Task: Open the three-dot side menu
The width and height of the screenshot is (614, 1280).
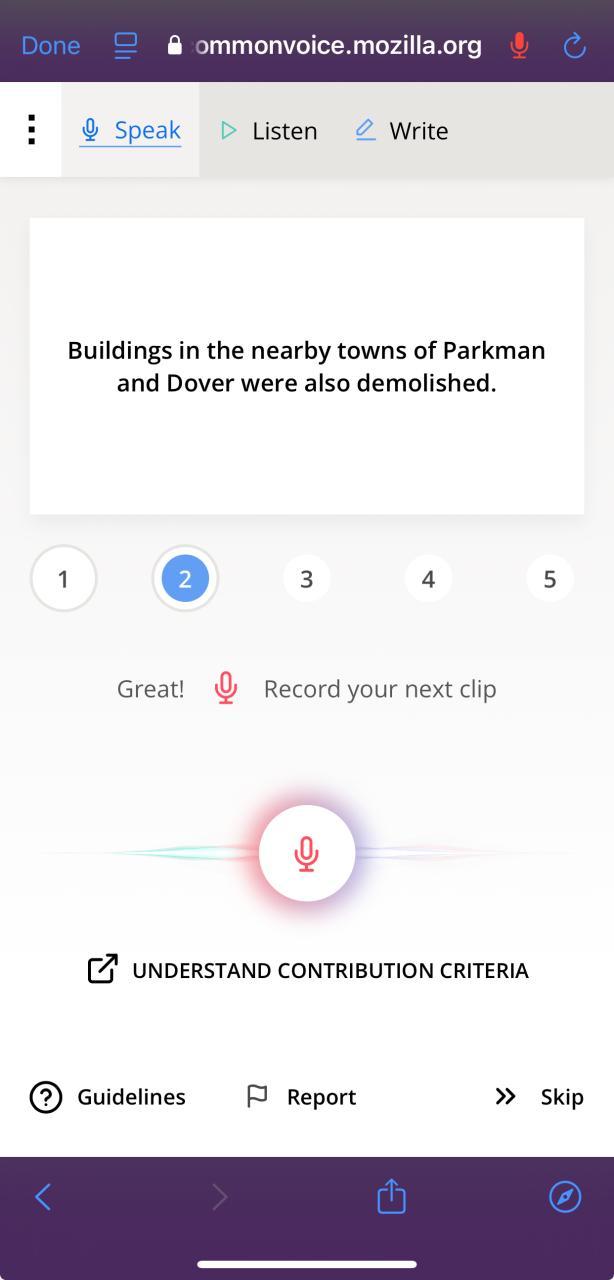Action: [31, 130]
